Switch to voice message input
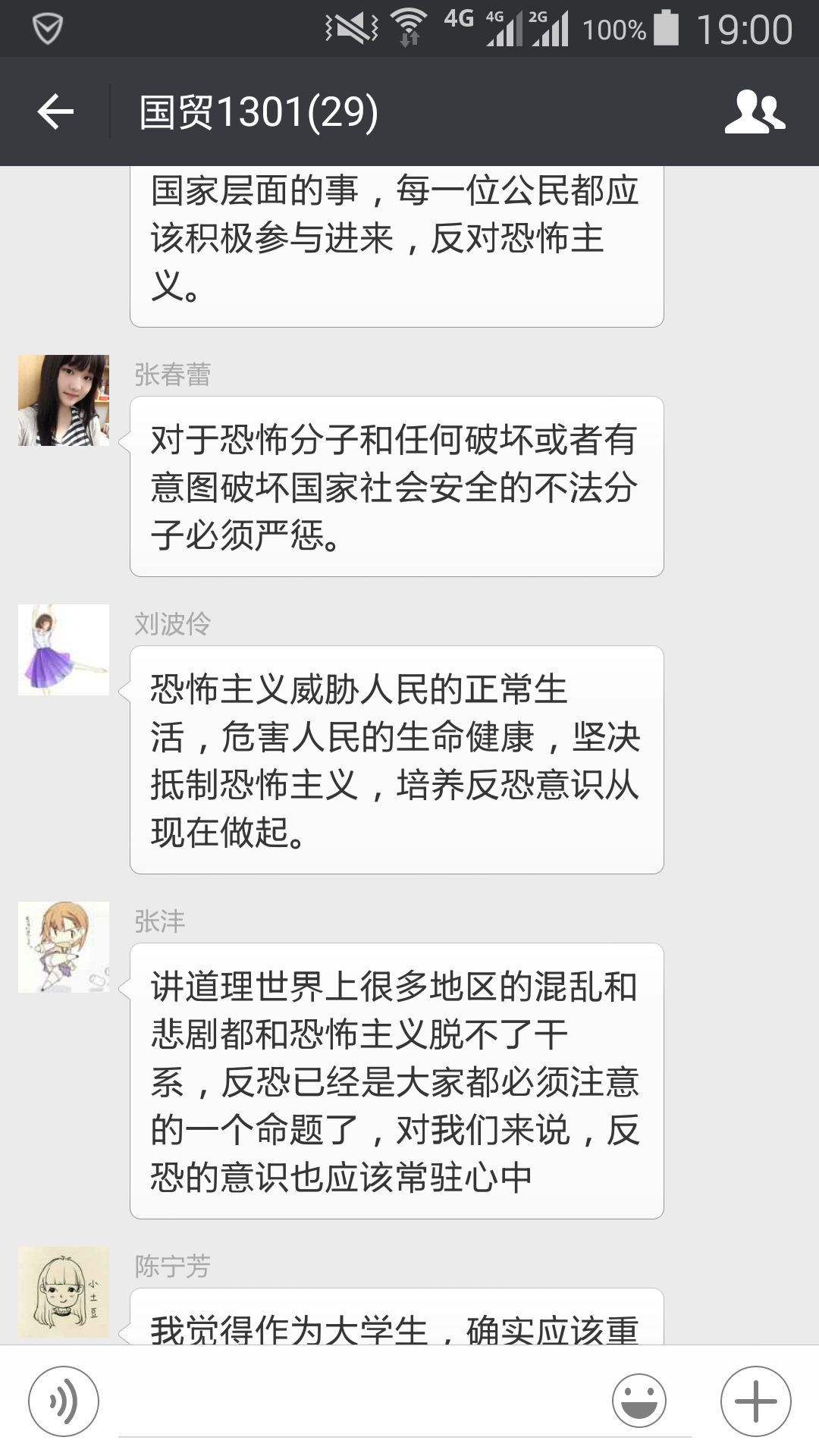The image size is (819, 1456). pyautogui.click(x=64, y=1401)
